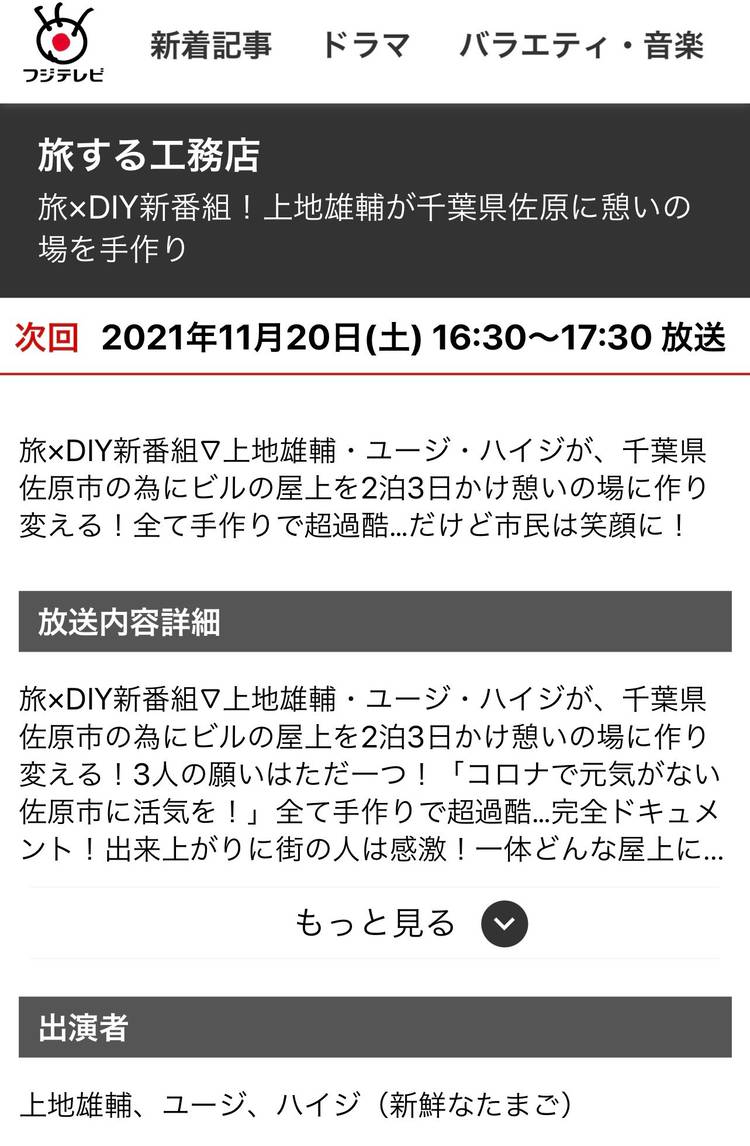Viewport: 750px width, 1146px height.
Task: Switch to the 新着記事 tab
Action: [x=211, y=46]
